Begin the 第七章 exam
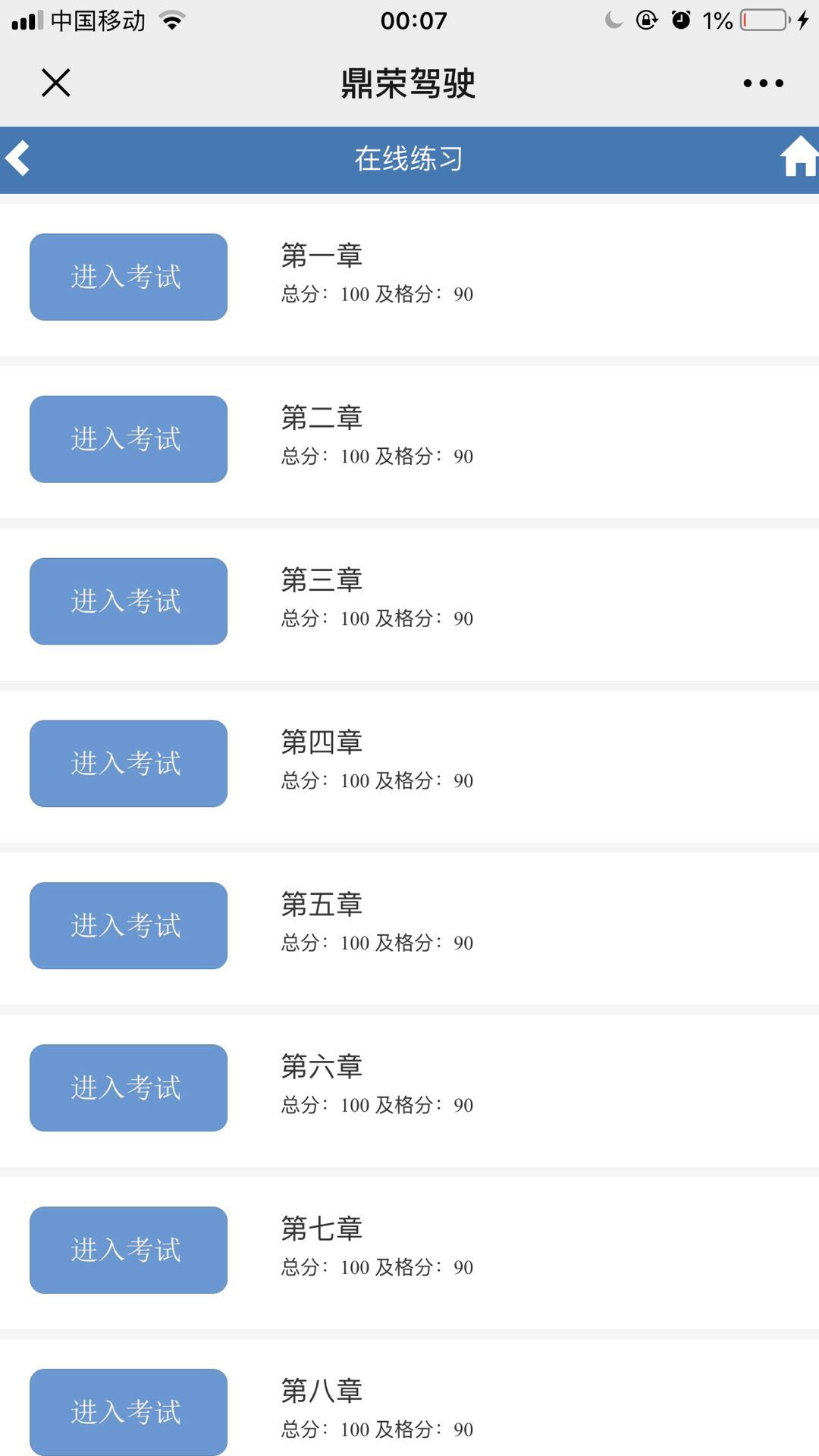Screen dimensions: 819x1456 pos(128,1250)
